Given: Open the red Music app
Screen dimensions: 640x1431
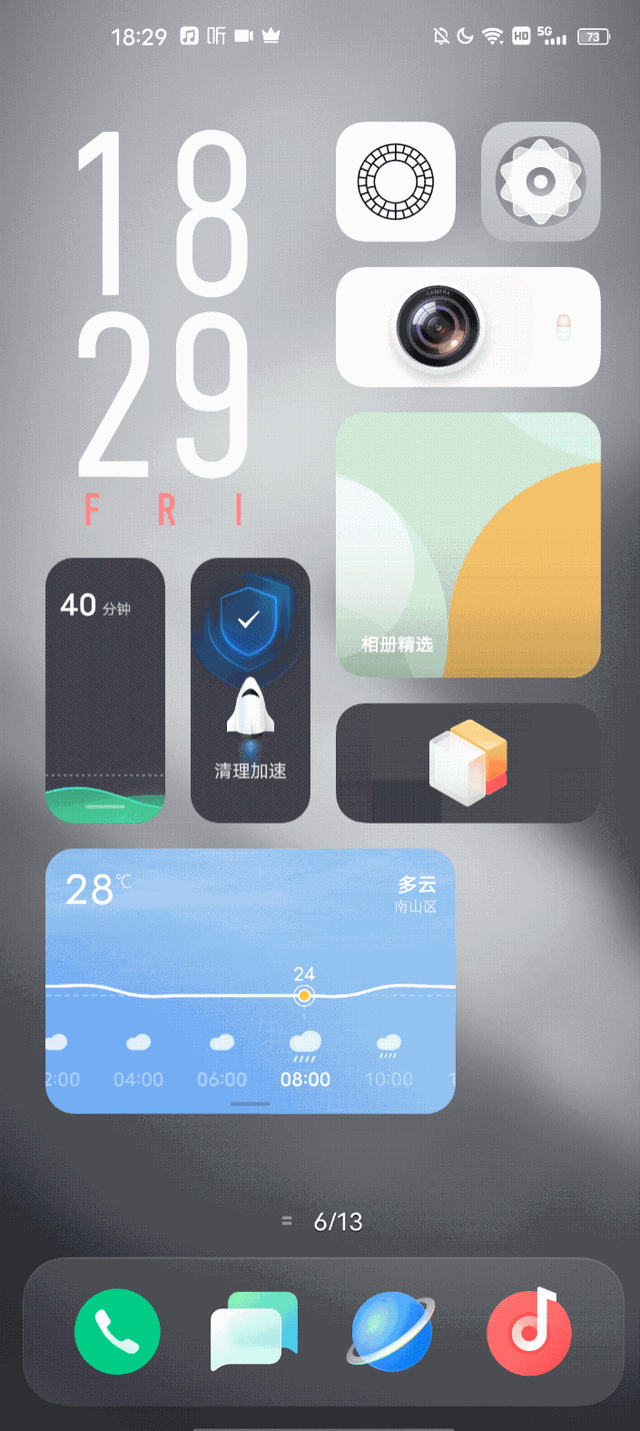Looking at the screenshot, I should [529, 1331].
